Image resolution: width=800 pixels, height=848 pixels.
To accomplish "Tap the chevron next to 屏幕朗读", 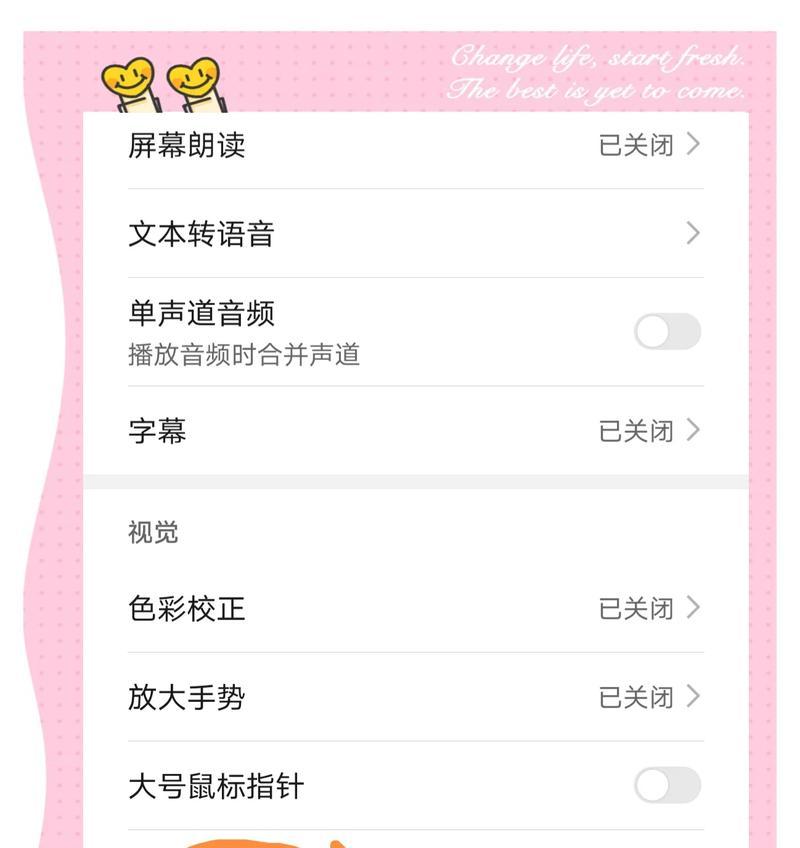I will (x=692, y=146).
